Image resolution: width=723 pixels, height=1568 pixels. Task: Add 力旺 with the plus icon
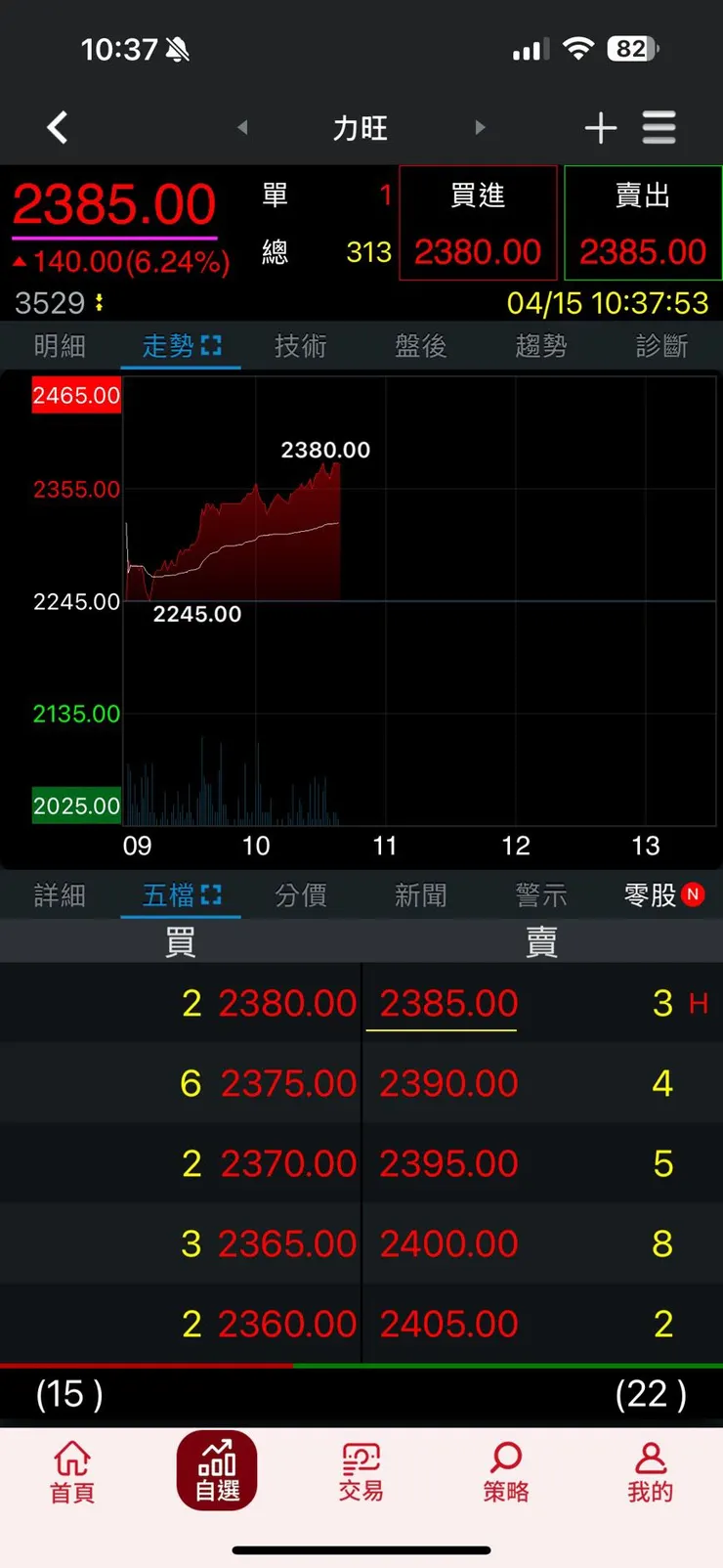[x=600, y=127]
